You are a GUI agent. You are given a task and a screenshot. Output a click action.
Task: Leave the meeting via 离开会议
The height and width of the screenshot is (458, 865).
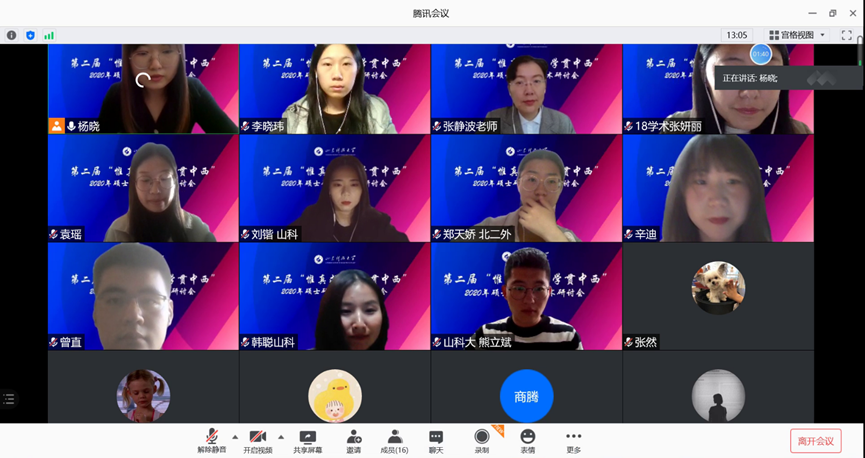815,441
